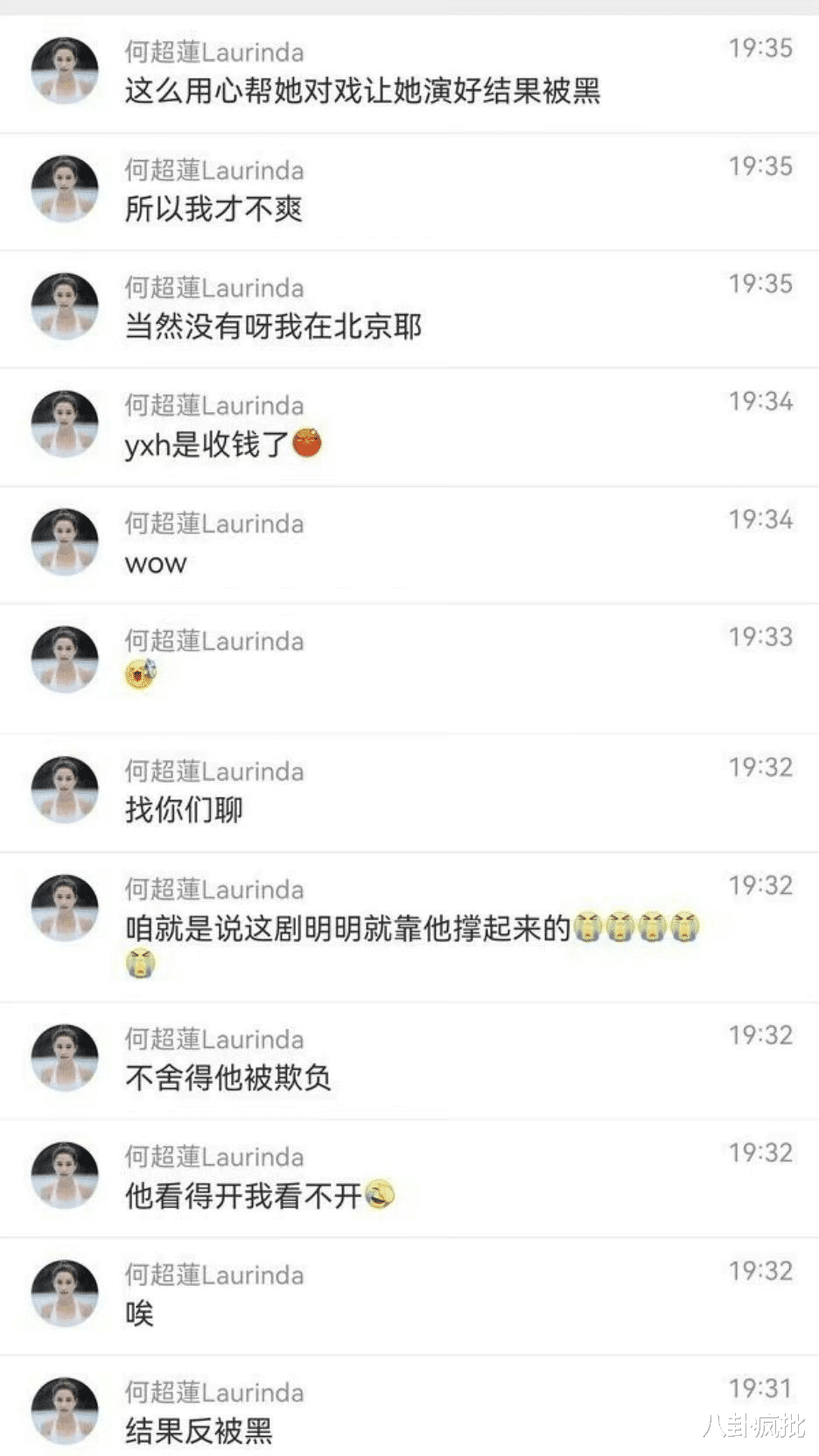Click the 19:34 timestamp beside 'wow'
This screenshot has width=819, height=1456.
tap(758, 518)
